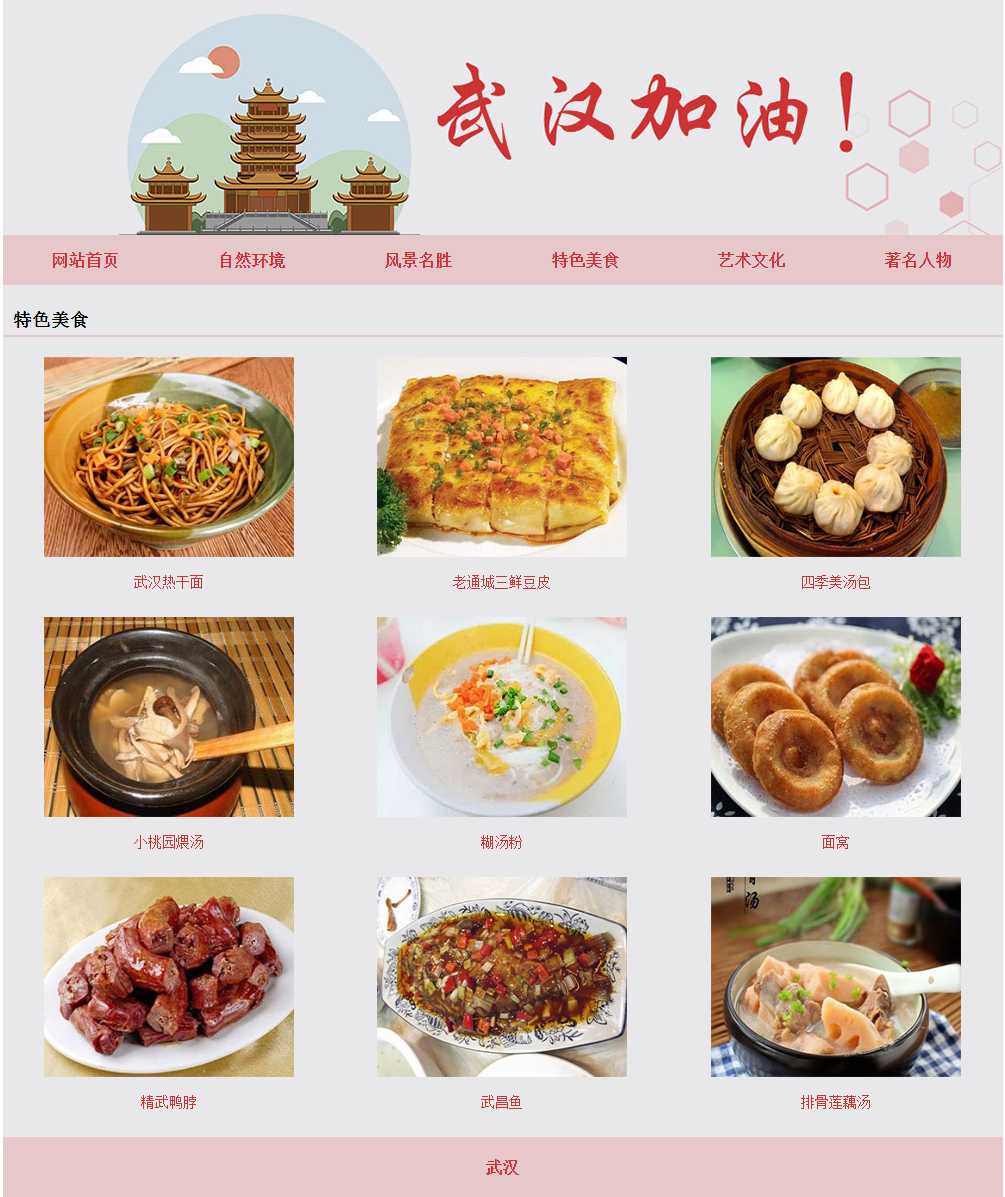Tap the 糊汤粉 dish picture

tap(501, 716)
